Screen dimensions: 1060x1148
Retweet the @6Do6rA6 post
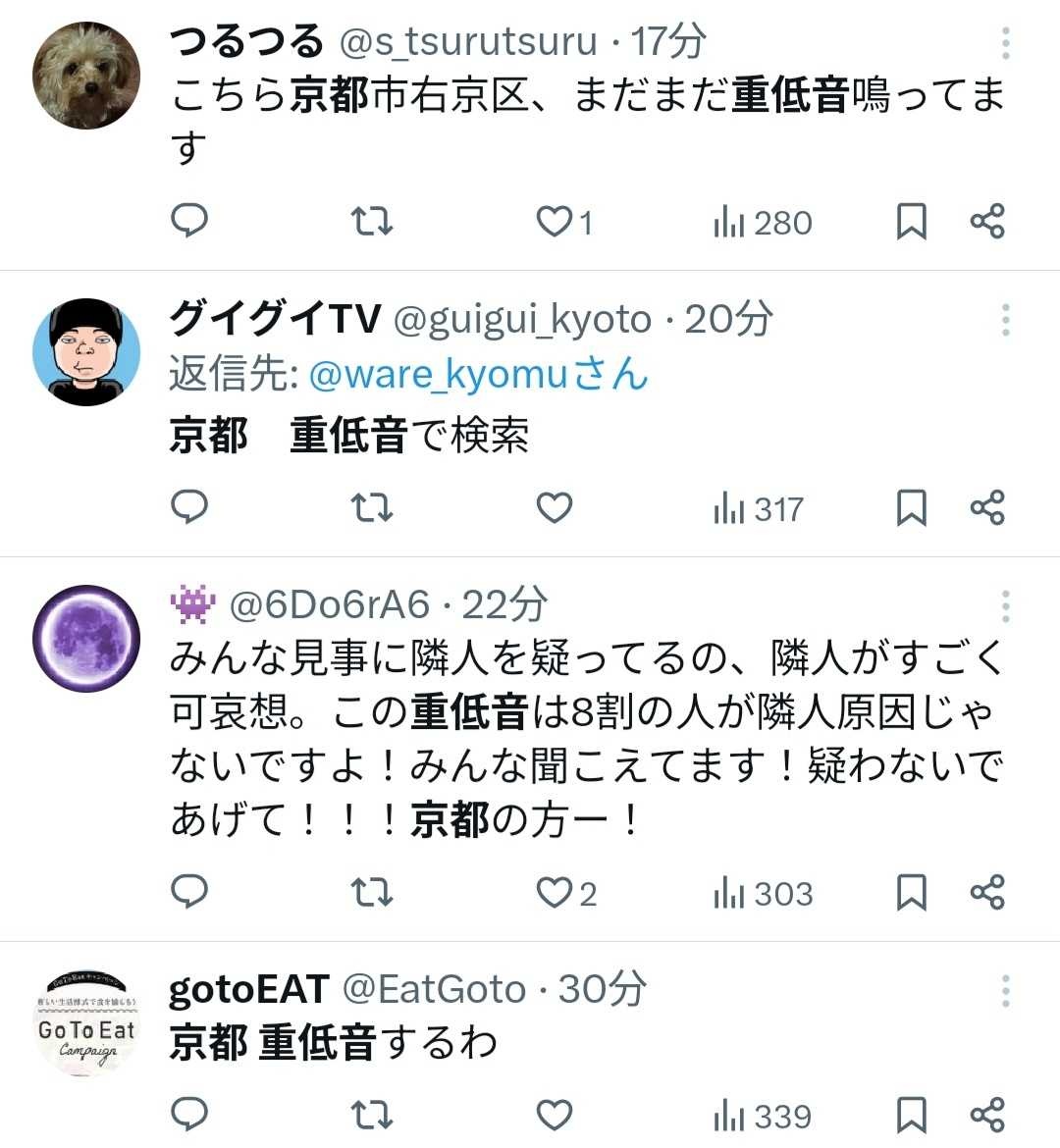click(372, 893)
